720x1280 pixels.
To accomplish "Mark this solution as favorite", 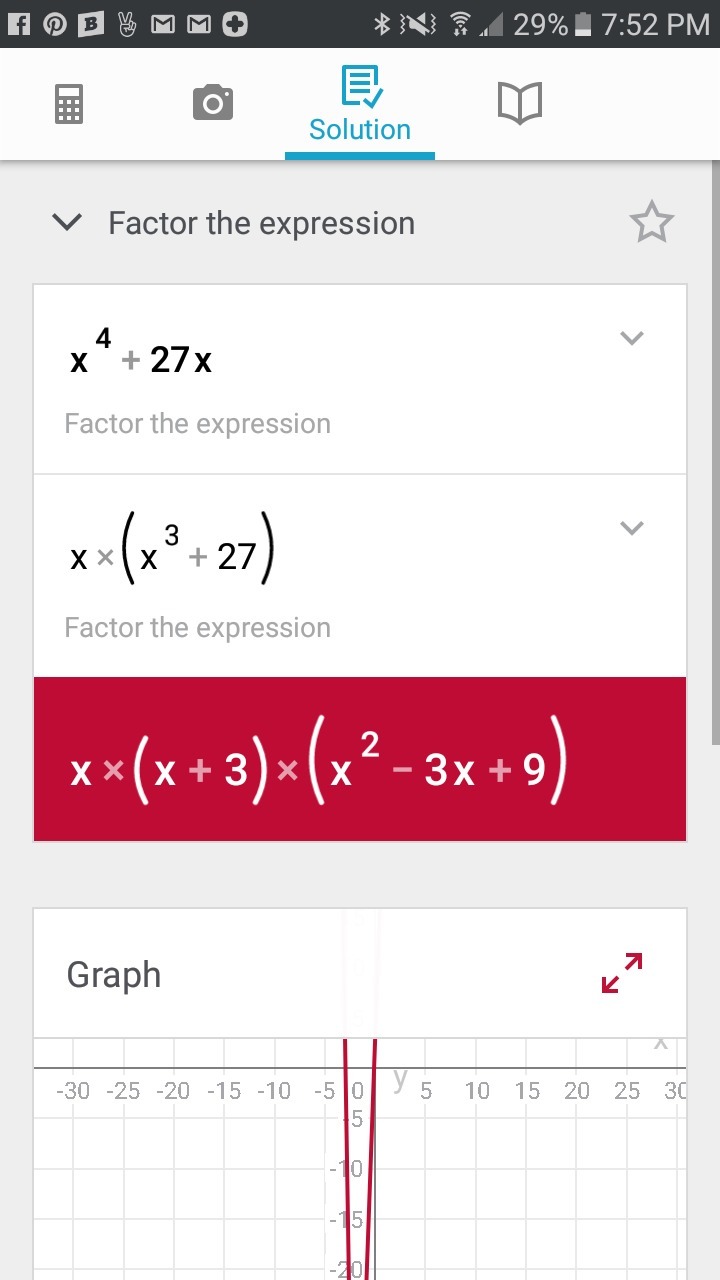I will [651, 222].
